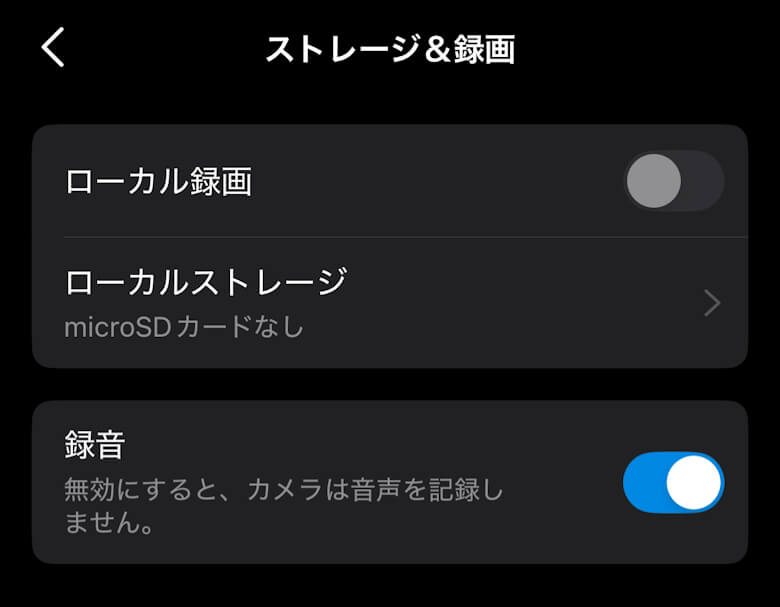The width and height of the screenshot is (780, 607).
Task: Go back from ストレージ&録画 screen
Action: [53, 48]
